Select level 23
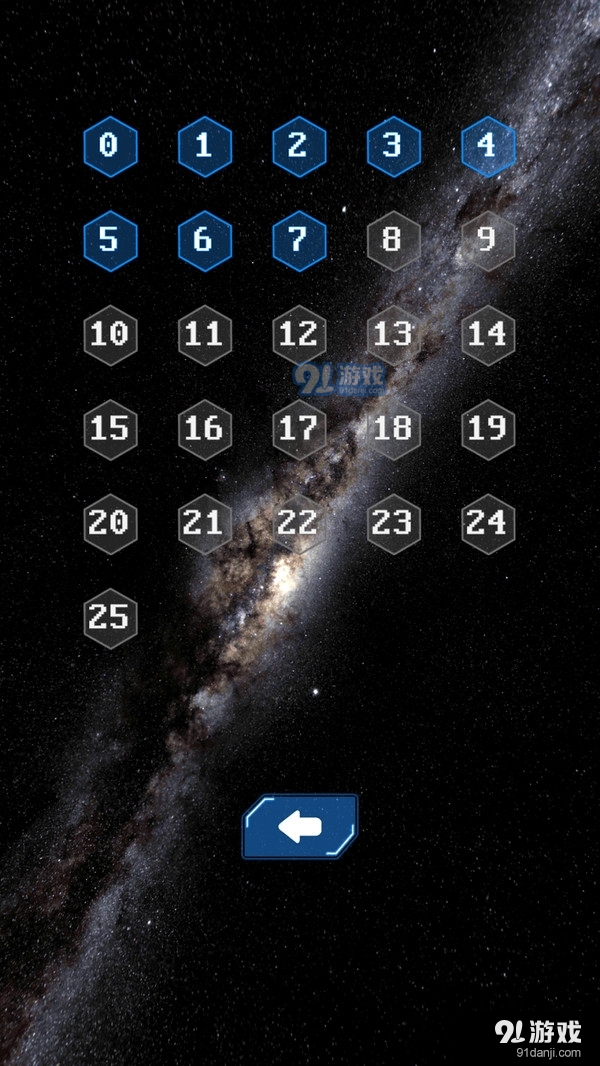 pos(393,524)
